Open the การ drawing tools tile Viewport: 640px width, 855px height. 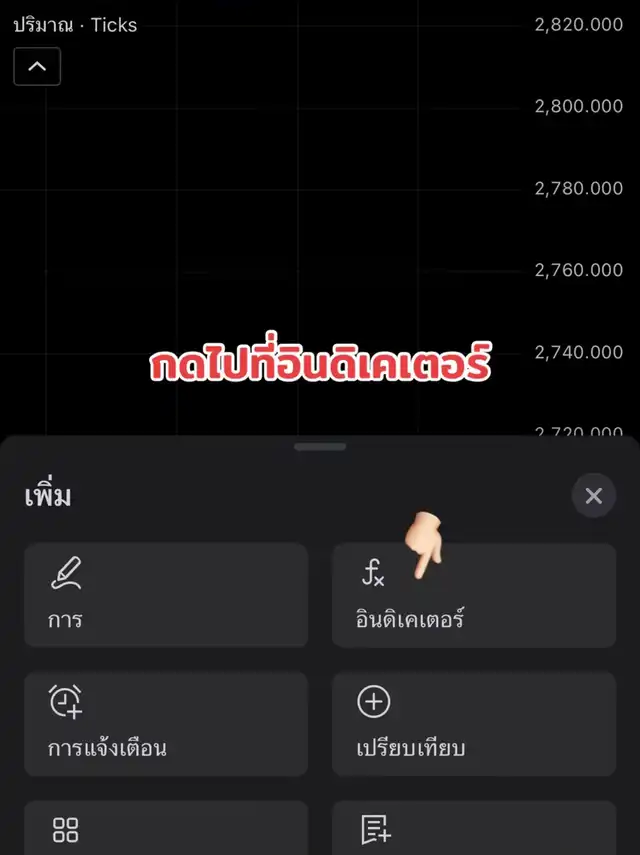(x=166, y=595)
